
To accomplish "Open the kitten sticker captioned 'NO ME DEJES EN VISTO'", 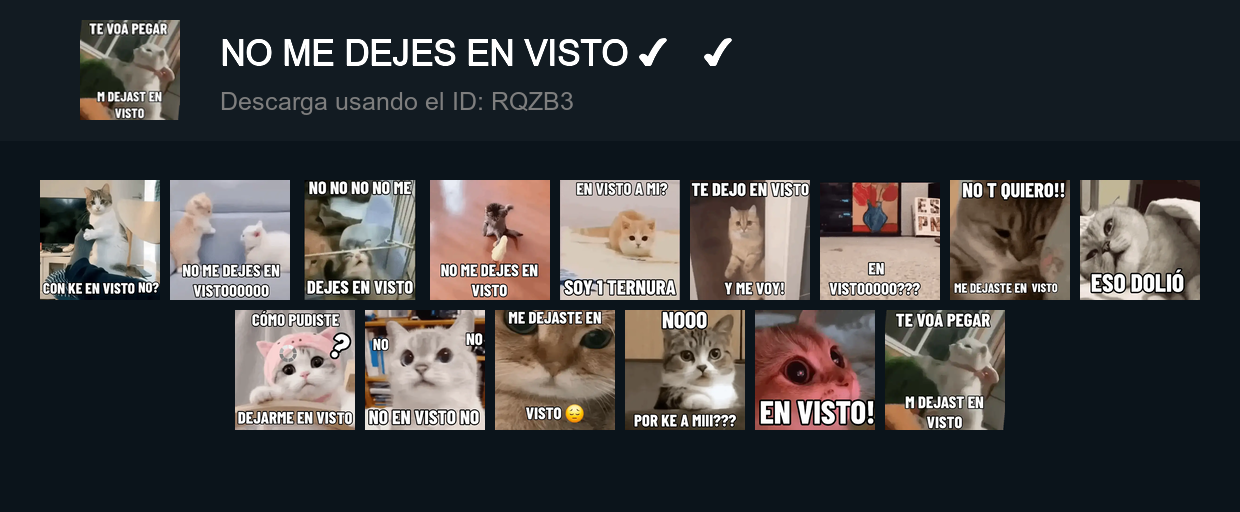I will click(490, 240).
